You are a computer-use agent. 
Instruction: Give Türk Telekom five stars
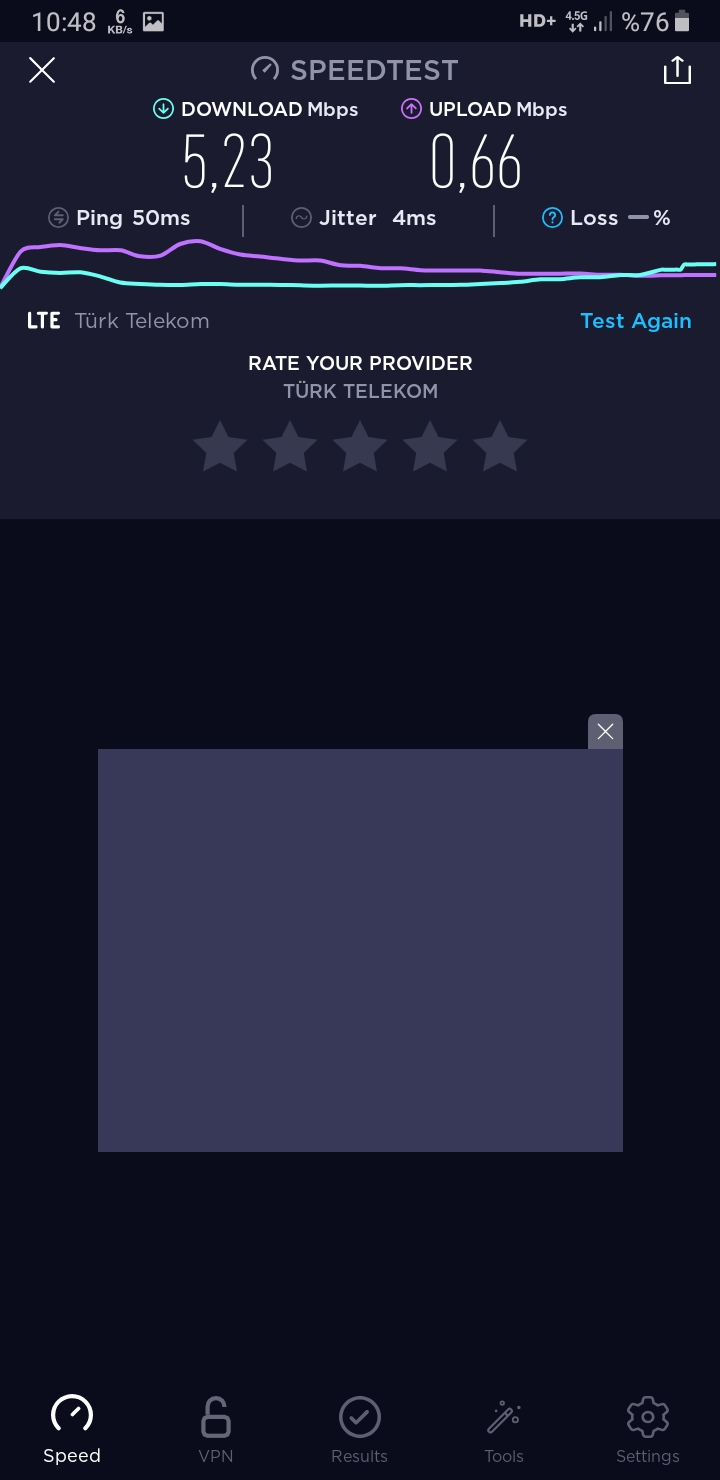(500, 446)
